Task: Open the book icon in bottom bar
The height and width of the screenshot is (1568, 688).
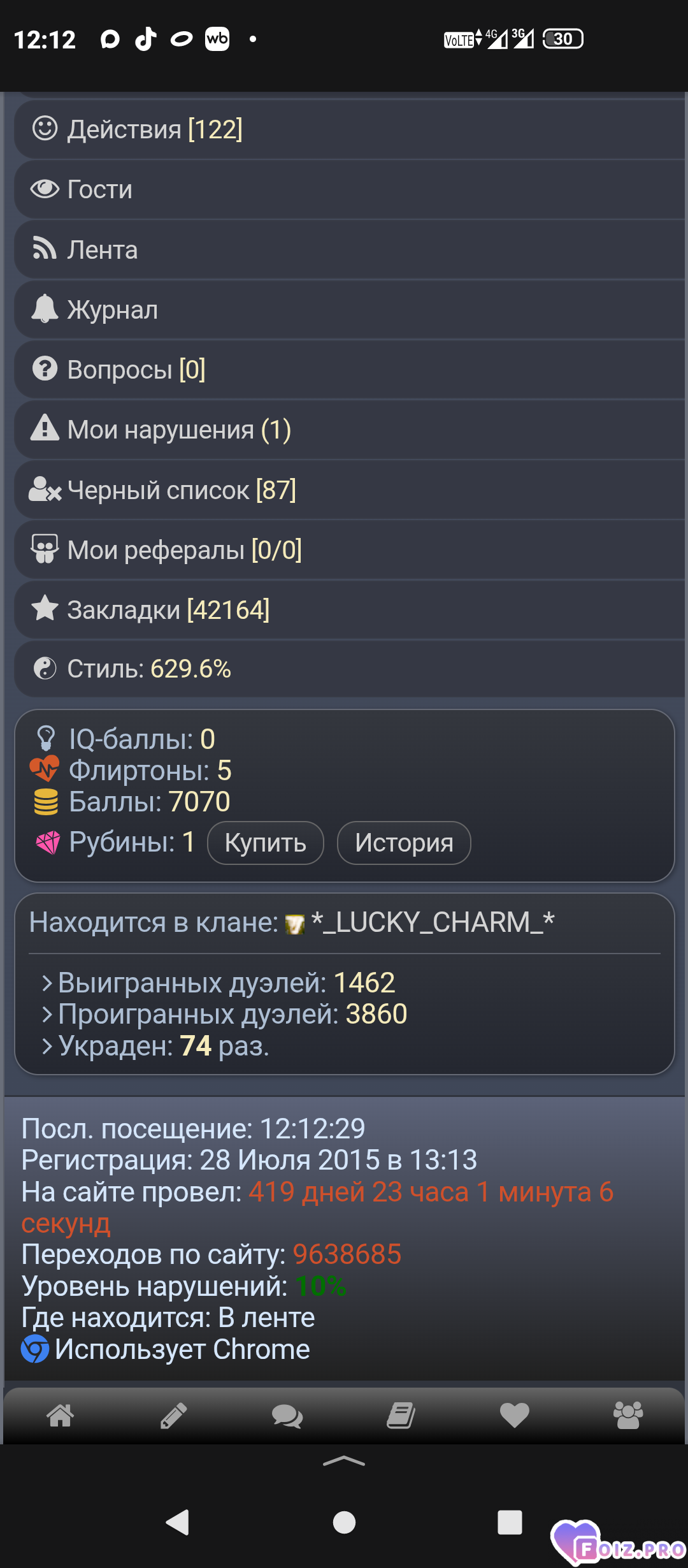Action: [x=401, y=1416]
